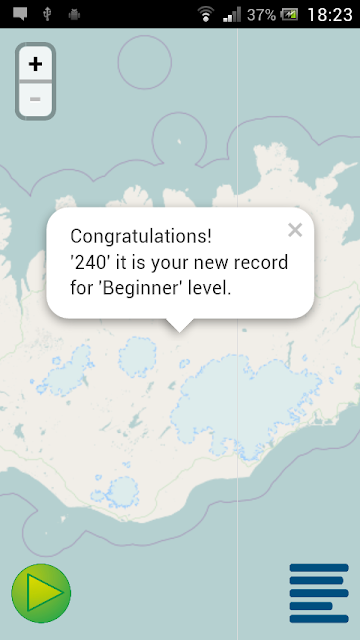Start a new game with the green play button
This screenshot has height=640, width=360.
[x=41, y=593]
